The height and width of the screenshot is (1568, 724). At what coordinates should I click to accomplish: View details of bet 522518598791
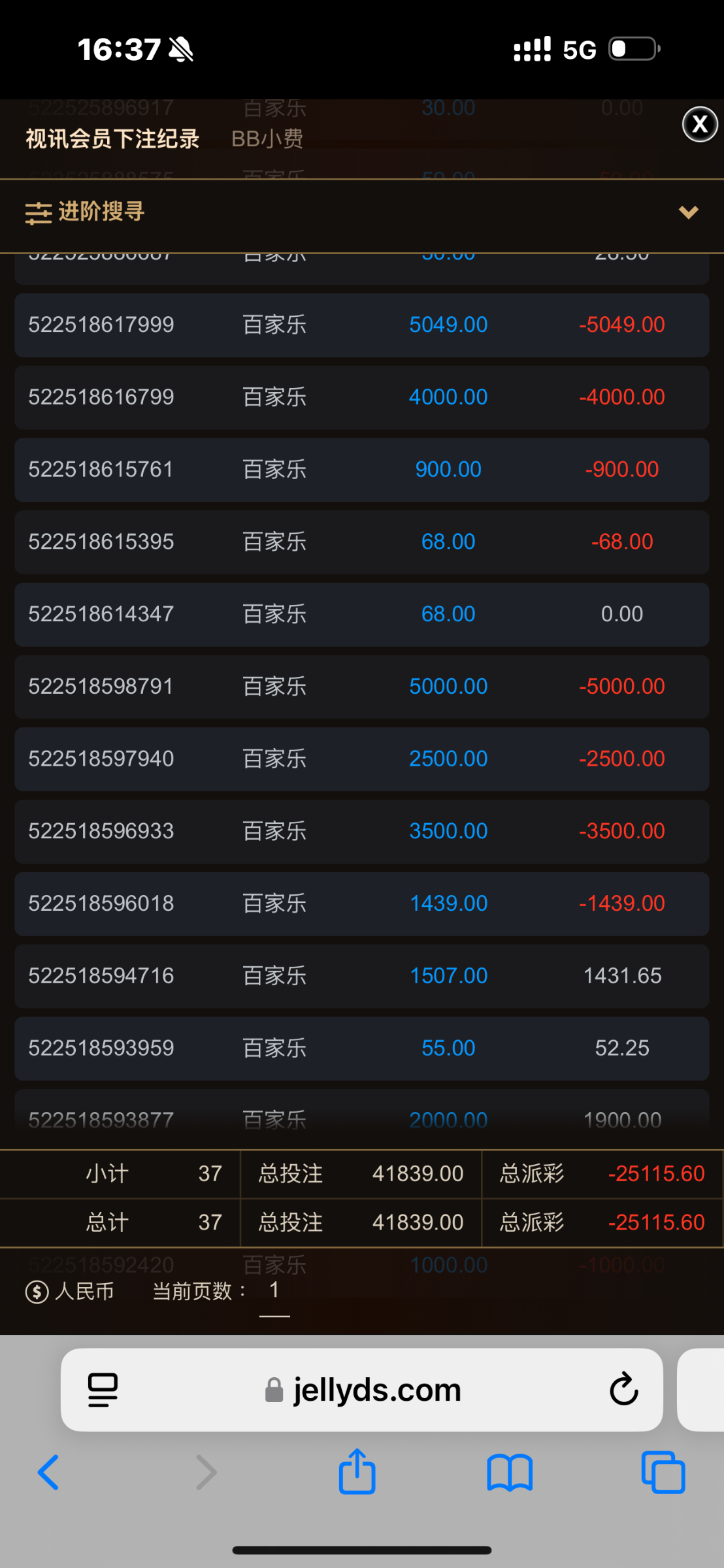[361, 687]
